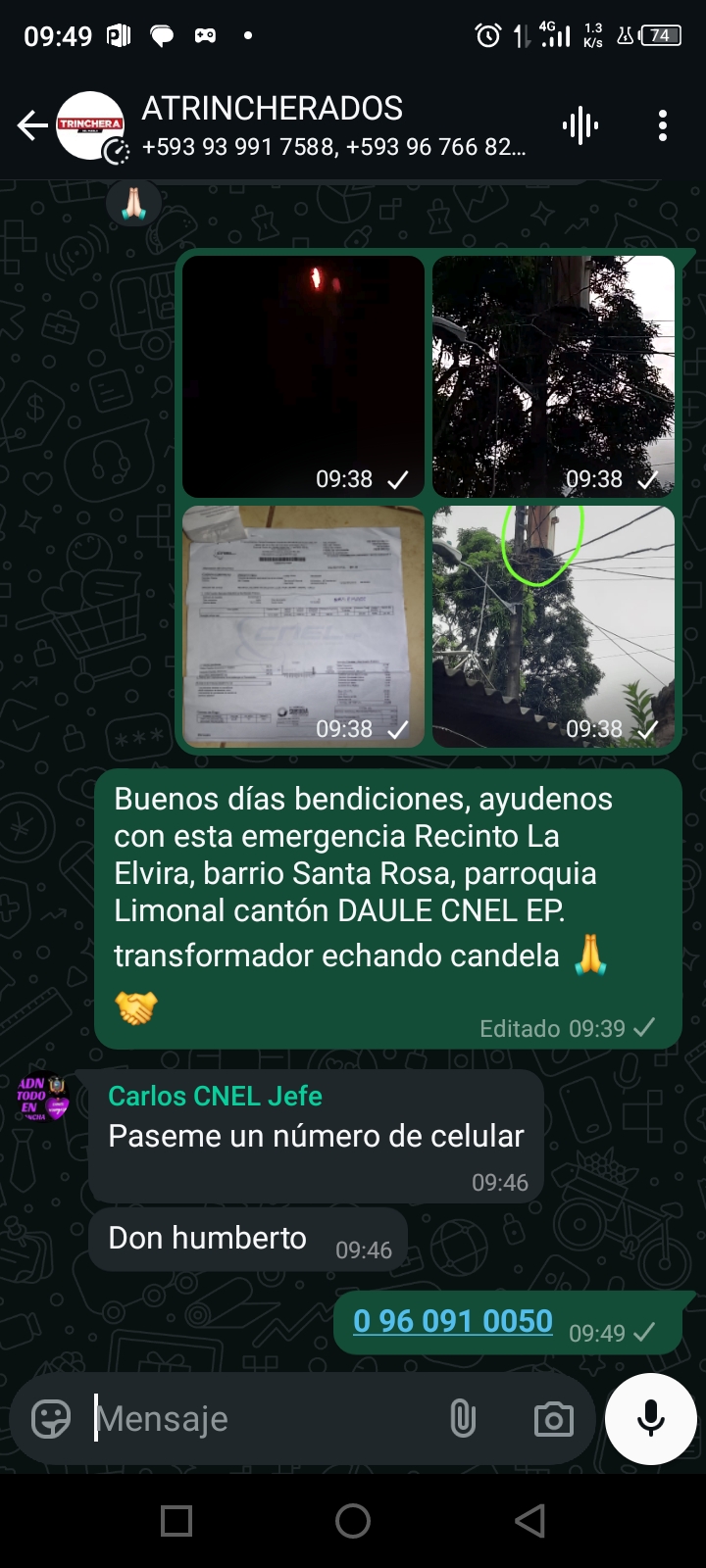The image size is (706, 1568).
Task: Open the camera from the message bar
Action: point(553,1418)
